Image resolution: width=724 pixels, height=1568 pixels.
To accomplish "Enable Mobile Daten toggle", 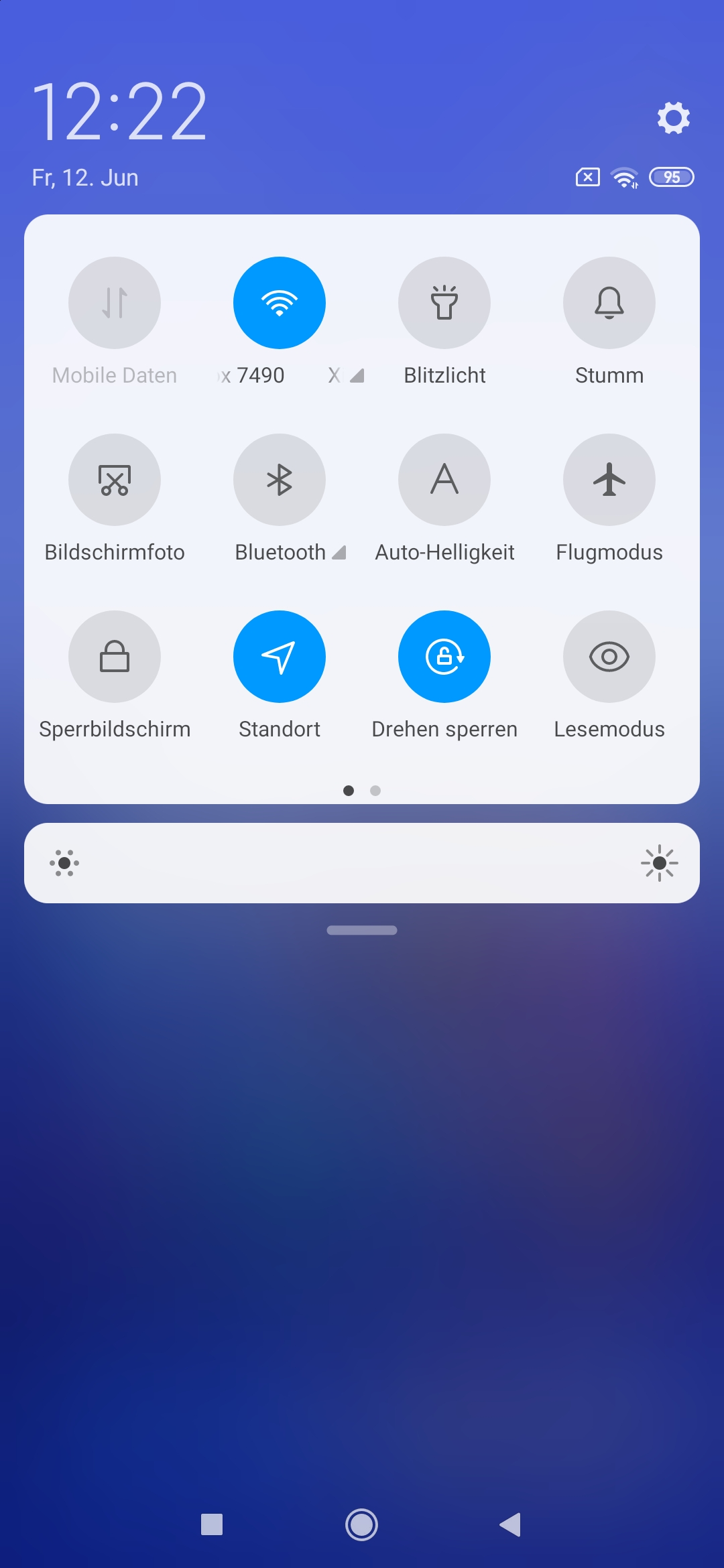I will 115,303.
